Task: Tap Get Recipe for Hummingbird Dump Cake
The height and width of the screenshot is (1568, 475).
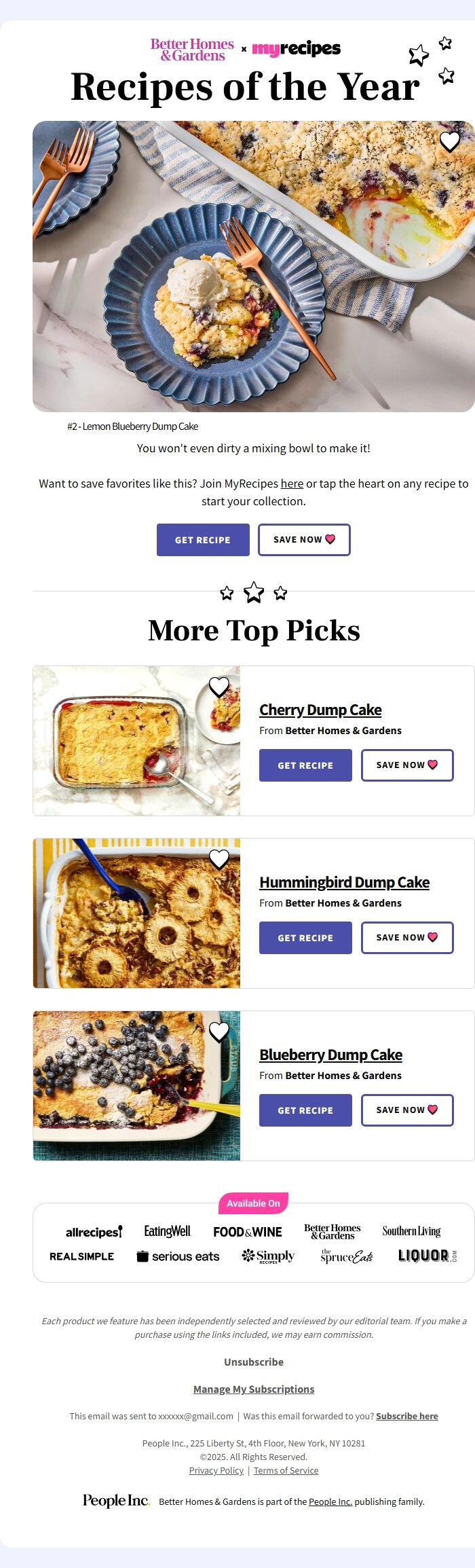Action: [305, 938]
